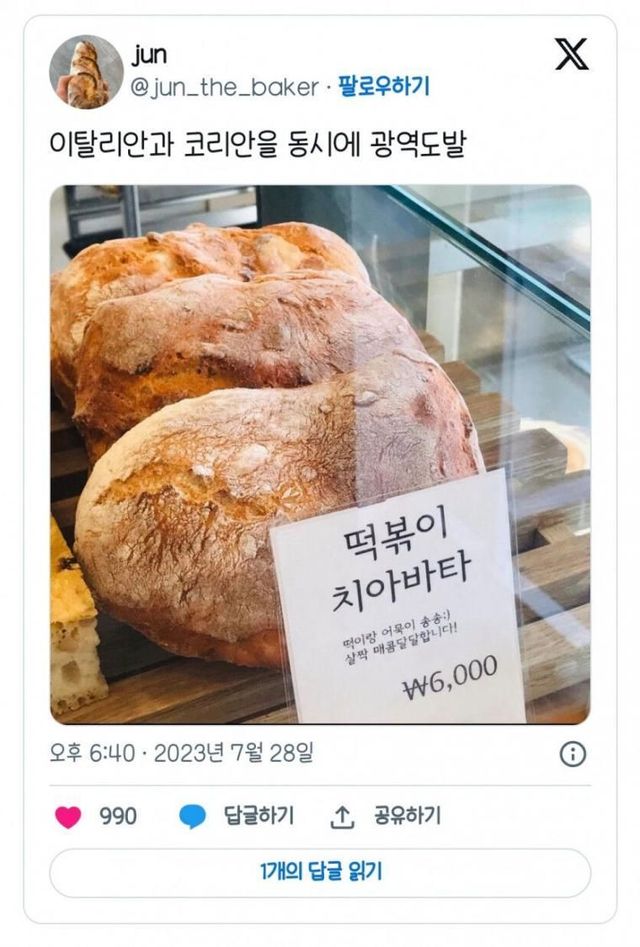Image resolution: width=640 pixels, height=947 pixels.
Task: Open 1개의 답글 읽기 to read replies
Action: point(320,872)
